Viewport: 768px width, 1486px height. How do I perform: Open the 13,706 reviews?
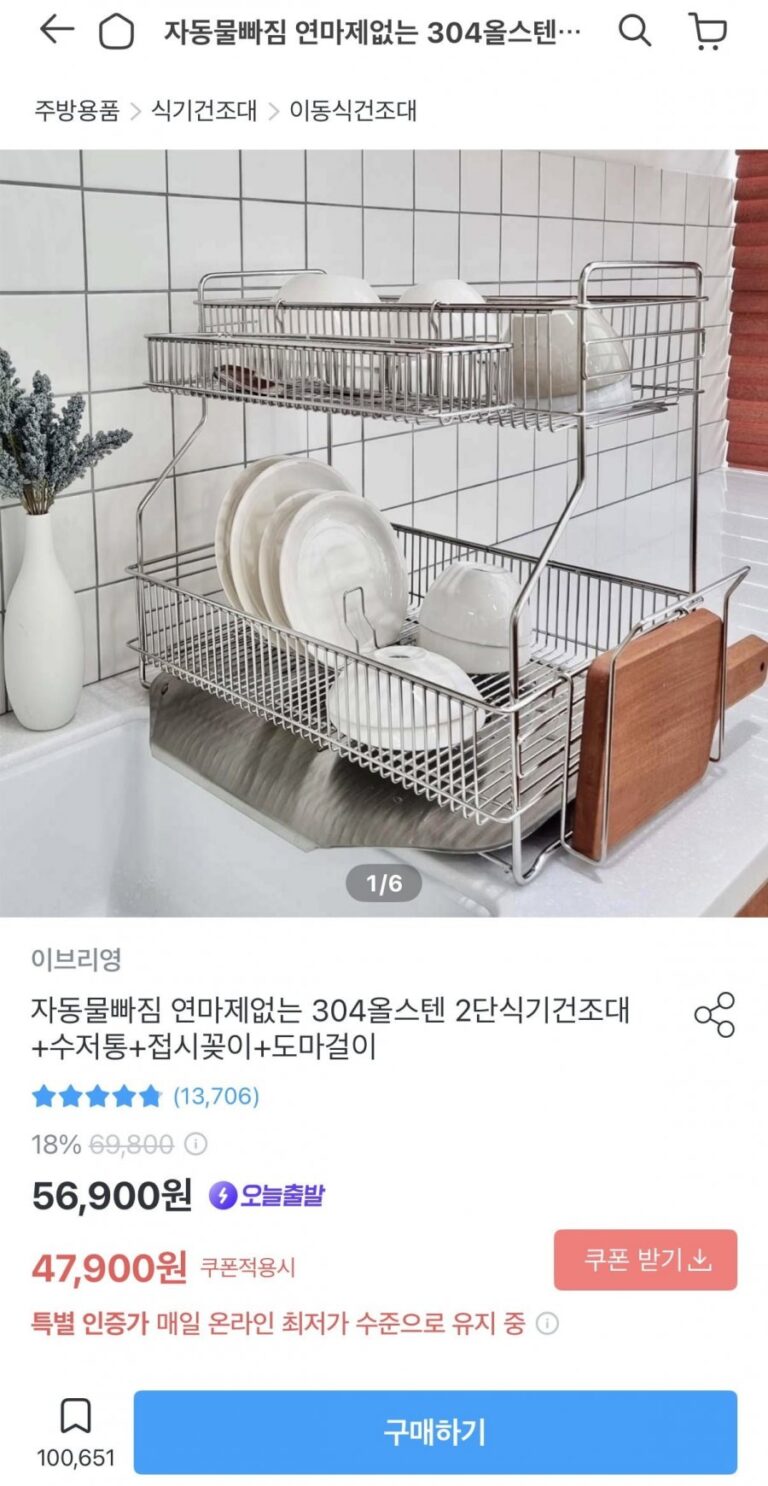(216, 1096)
